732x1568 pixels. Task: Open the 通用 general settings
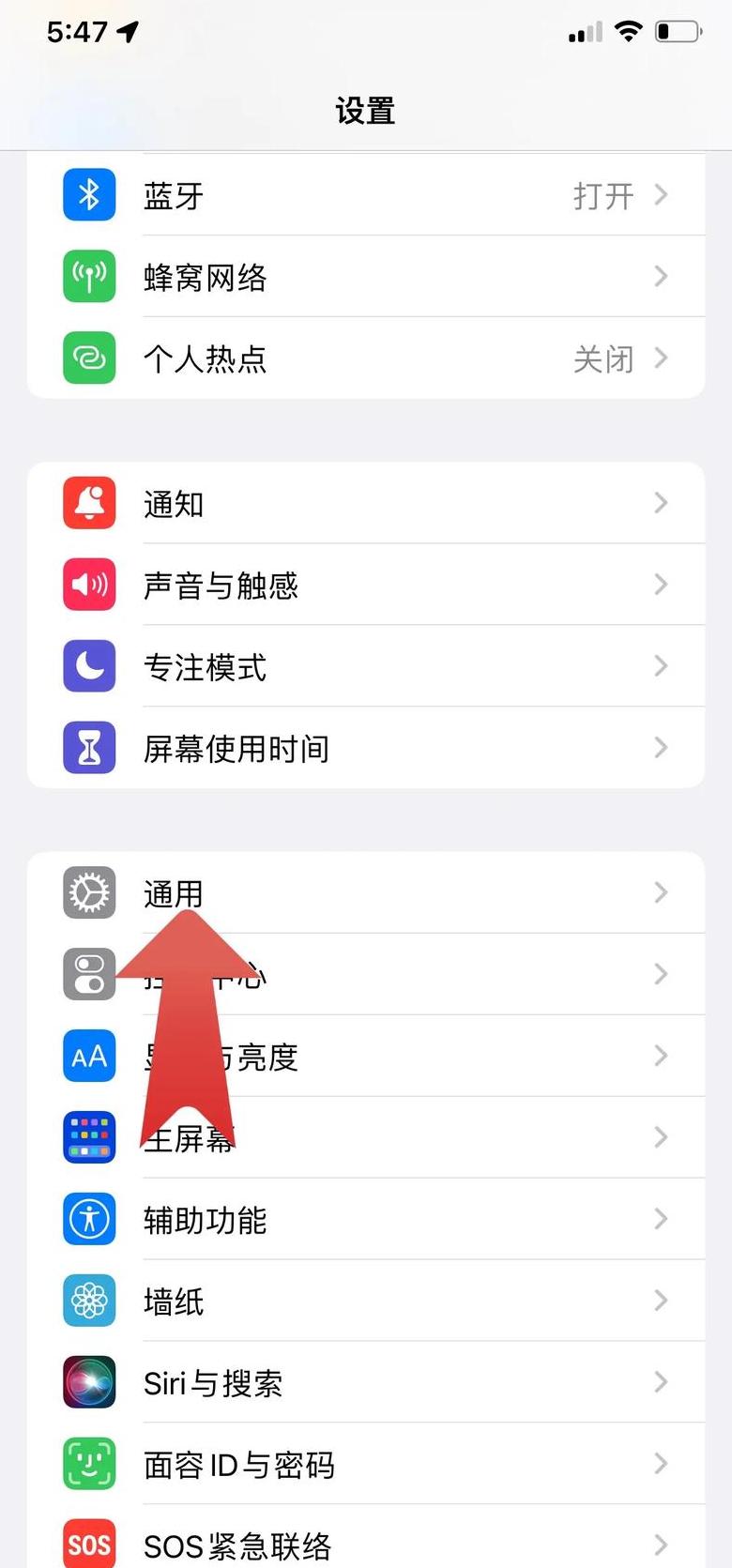pos(366,892)
